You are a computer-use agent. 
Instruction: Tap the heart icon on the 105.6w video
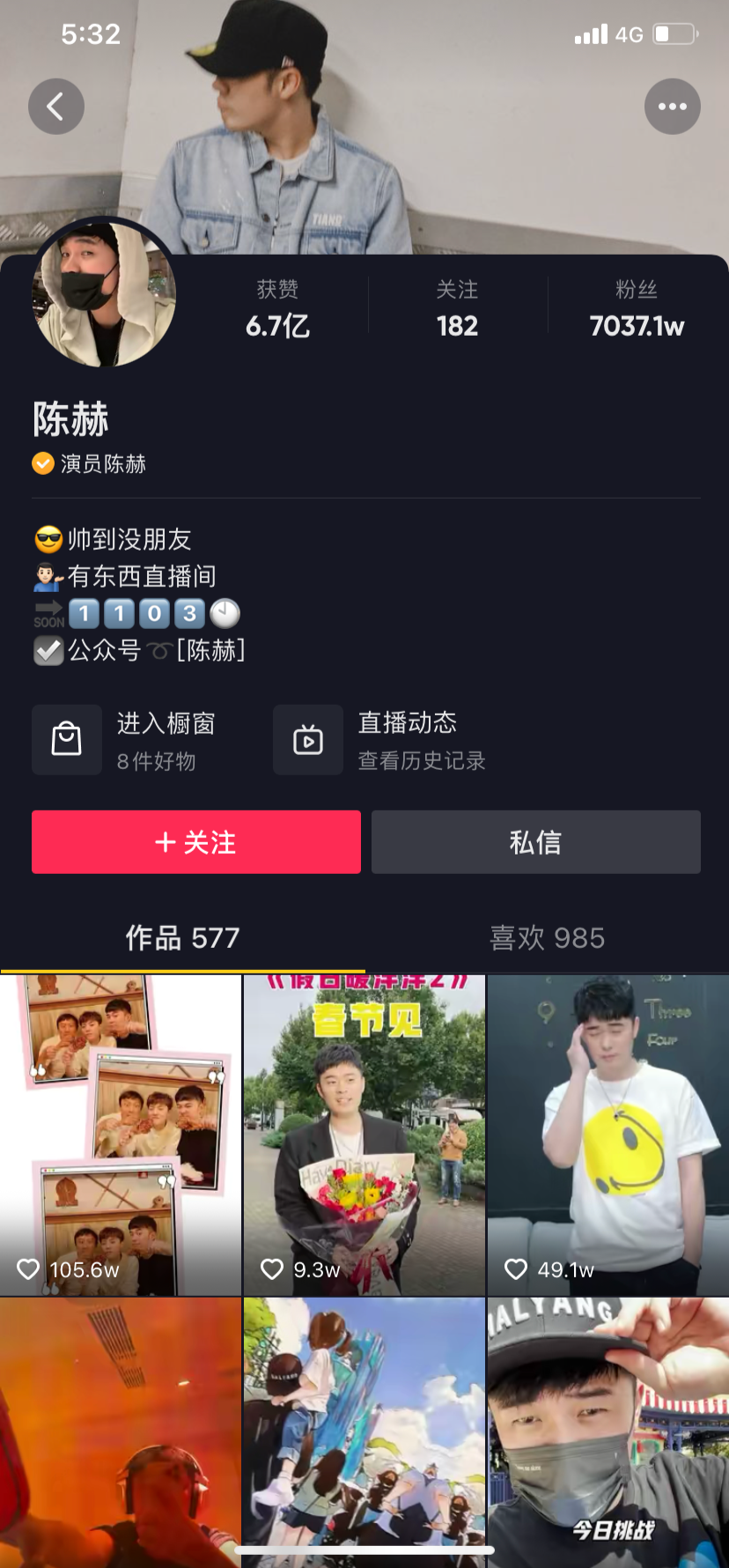29,1269
